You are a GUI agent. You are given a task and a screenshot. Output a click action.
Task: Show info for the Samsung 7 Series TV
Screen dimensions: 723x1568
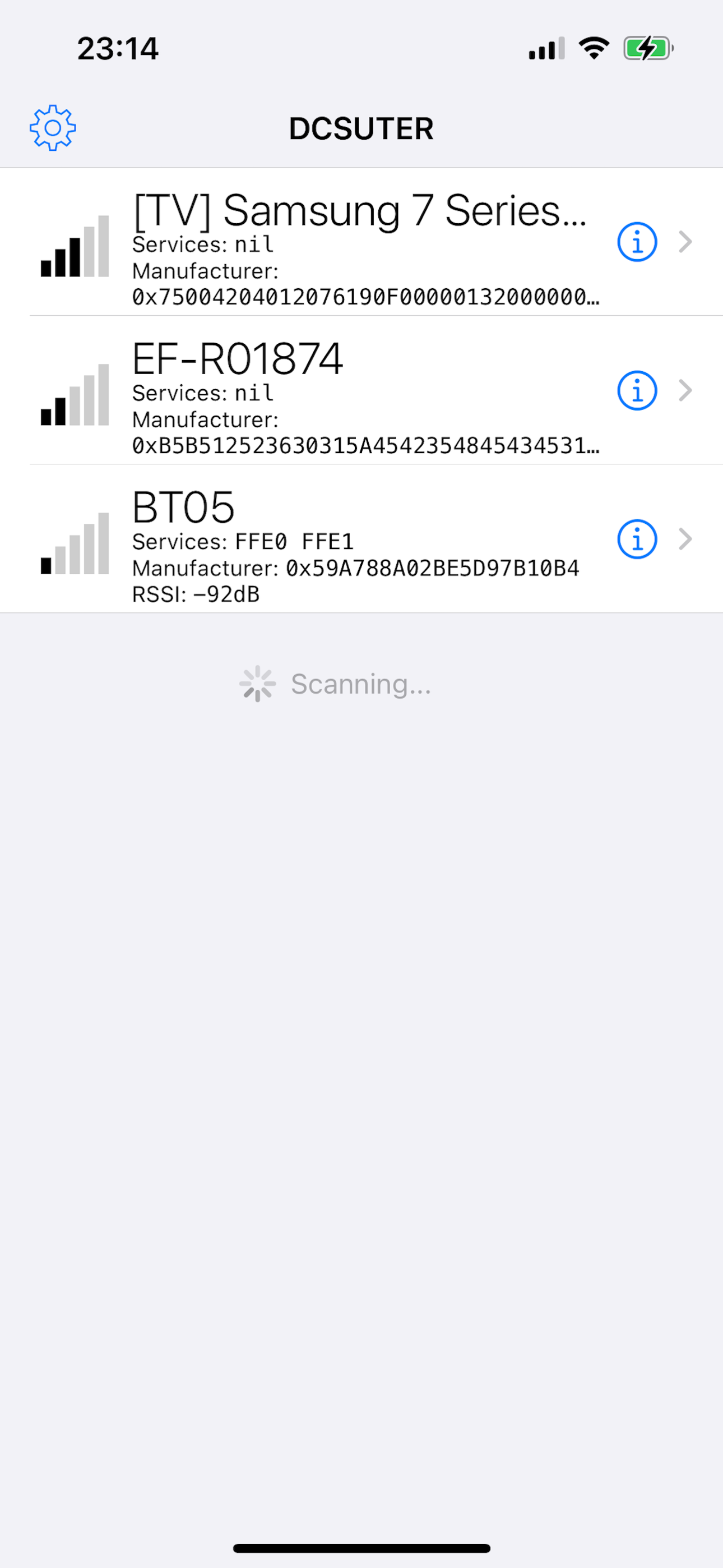click(637, 242)
